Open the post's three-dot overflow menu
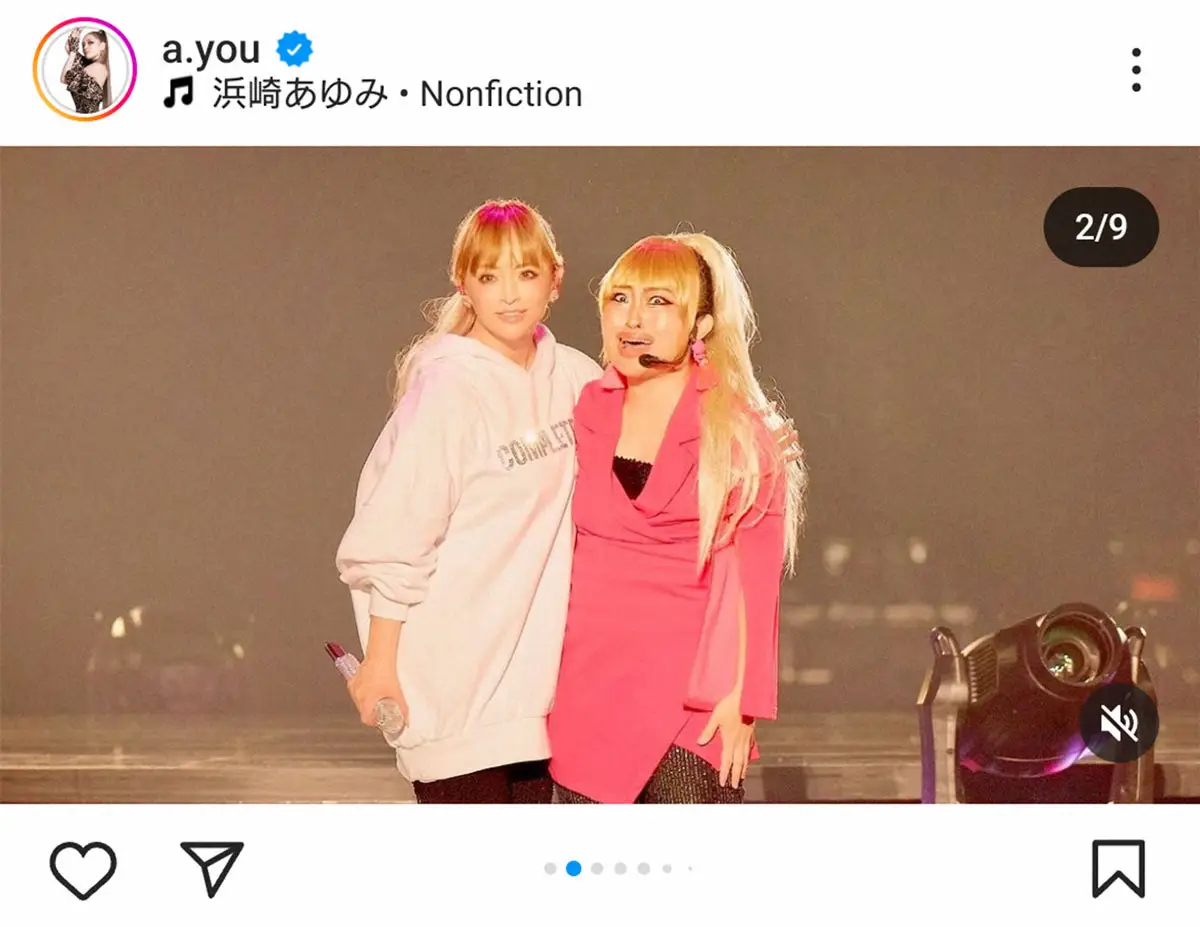1200x927 pixels. click(1136, 70)
